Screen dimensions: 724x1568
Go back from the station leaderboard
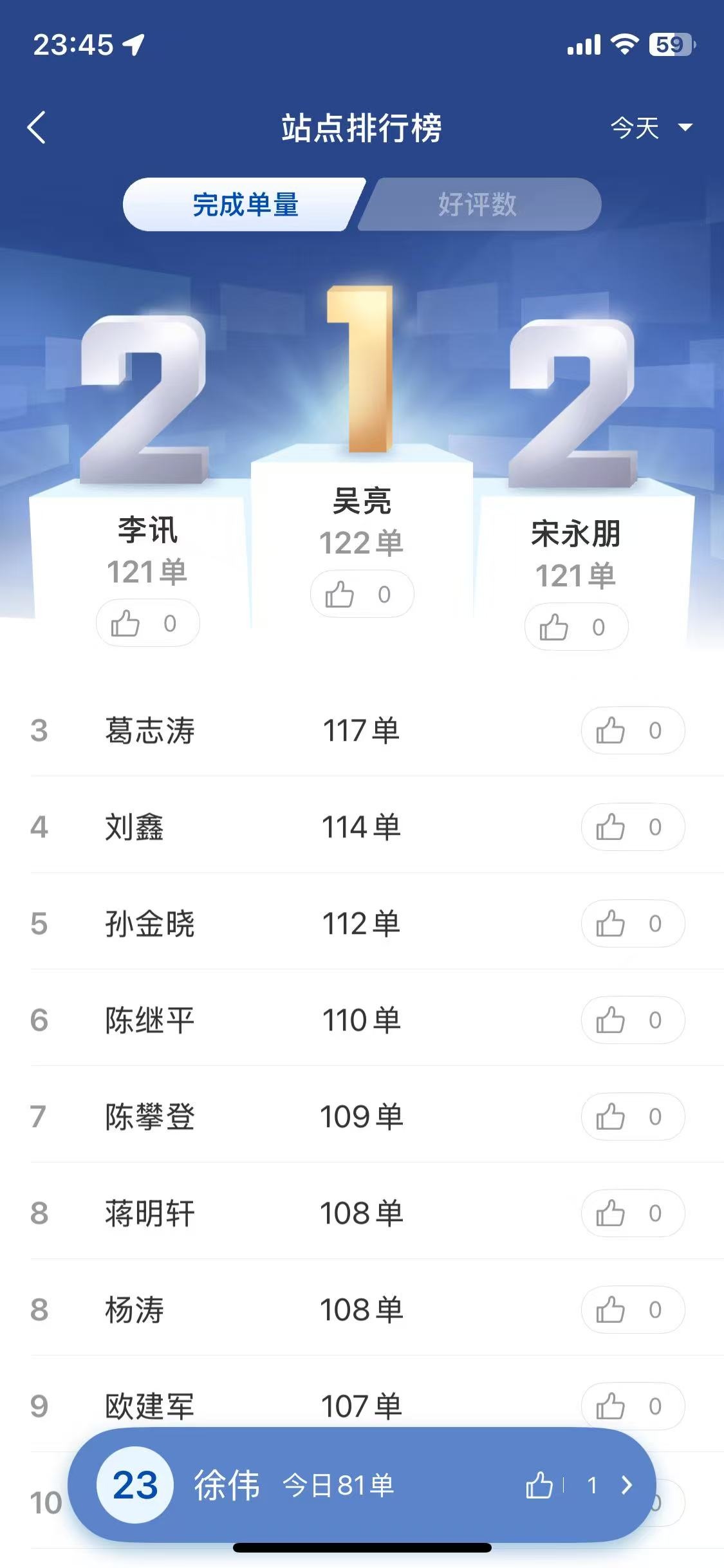[x=37, y=127]
